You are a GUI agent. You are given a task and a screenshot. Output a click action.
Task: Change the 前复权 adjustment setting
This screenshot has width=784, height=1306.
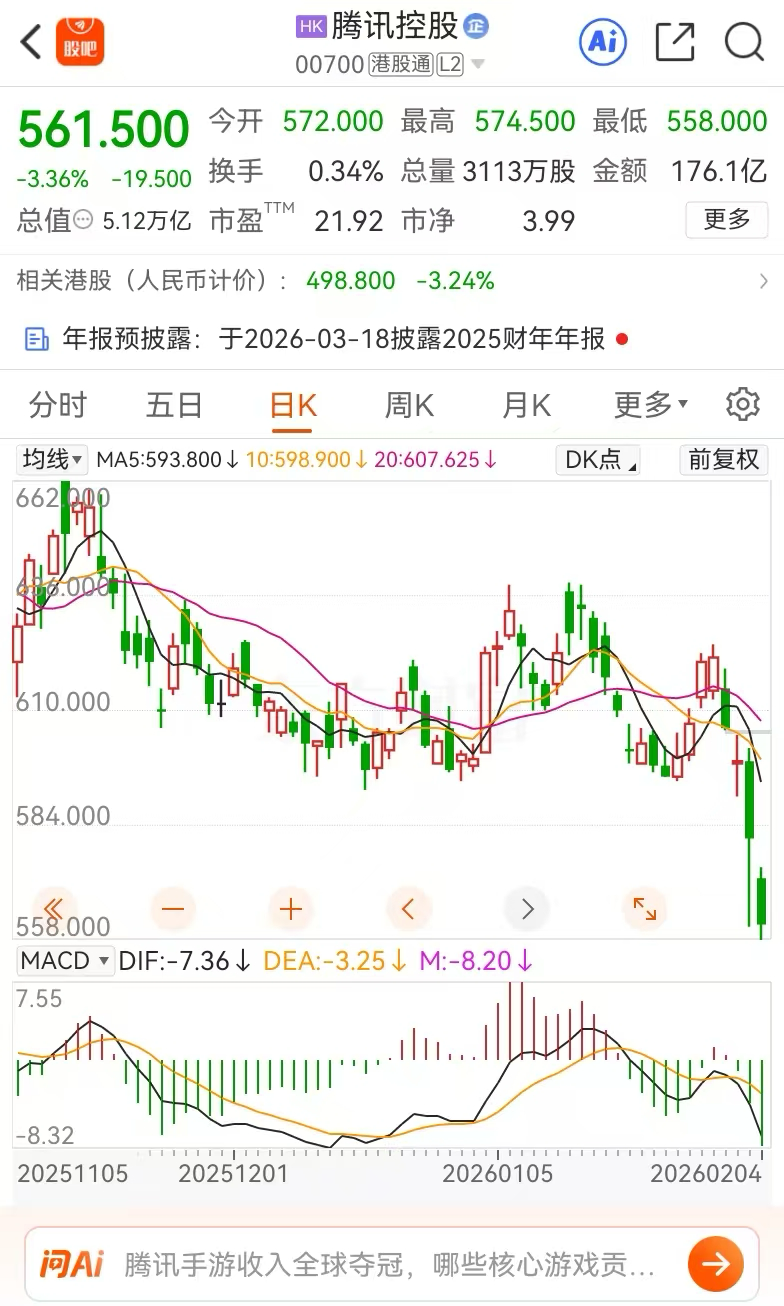coord(724,459)
